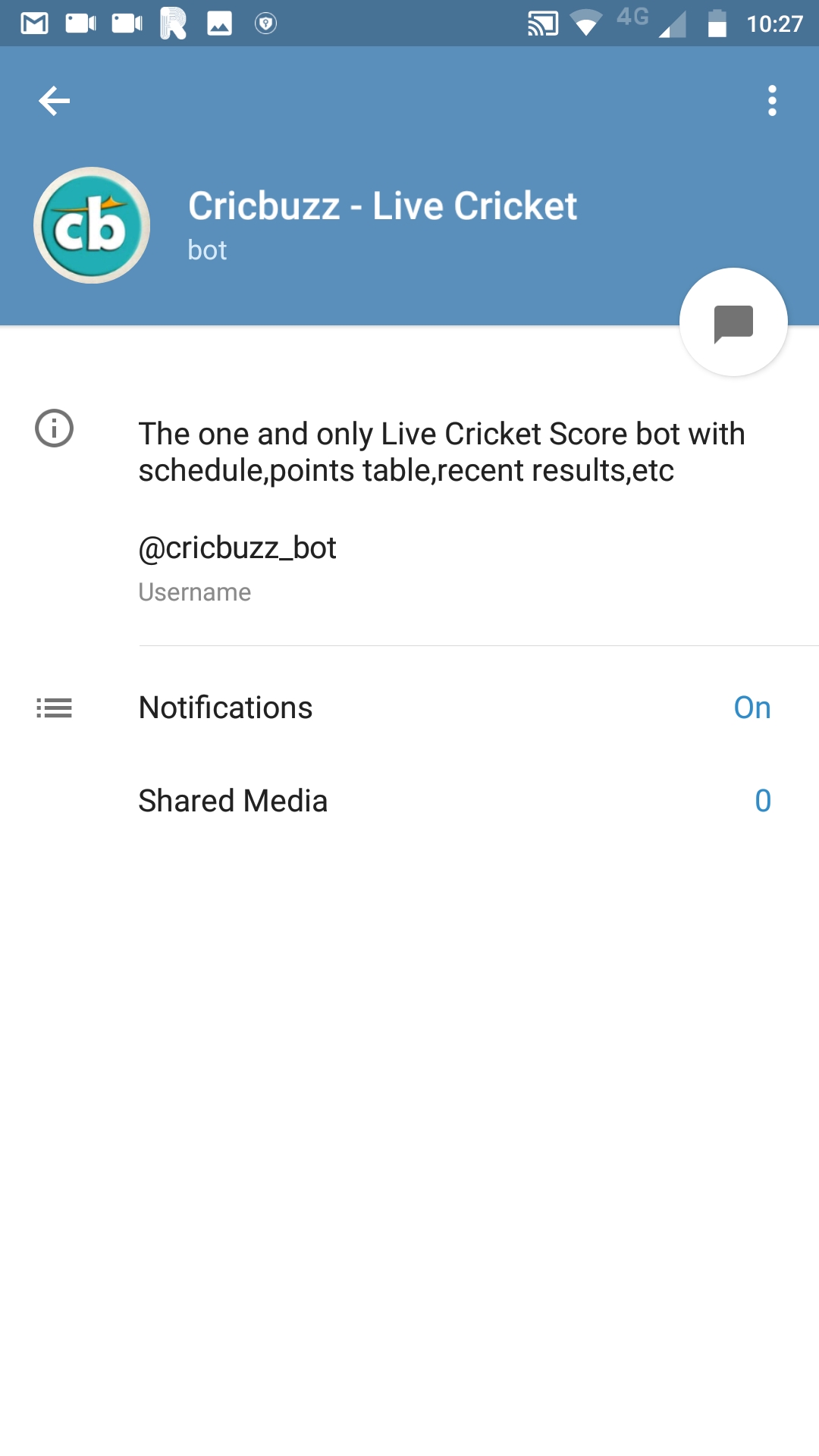This screenshot has width=819, height=1456.
Task: Open the Gmail notification icon
Action: 34,23
